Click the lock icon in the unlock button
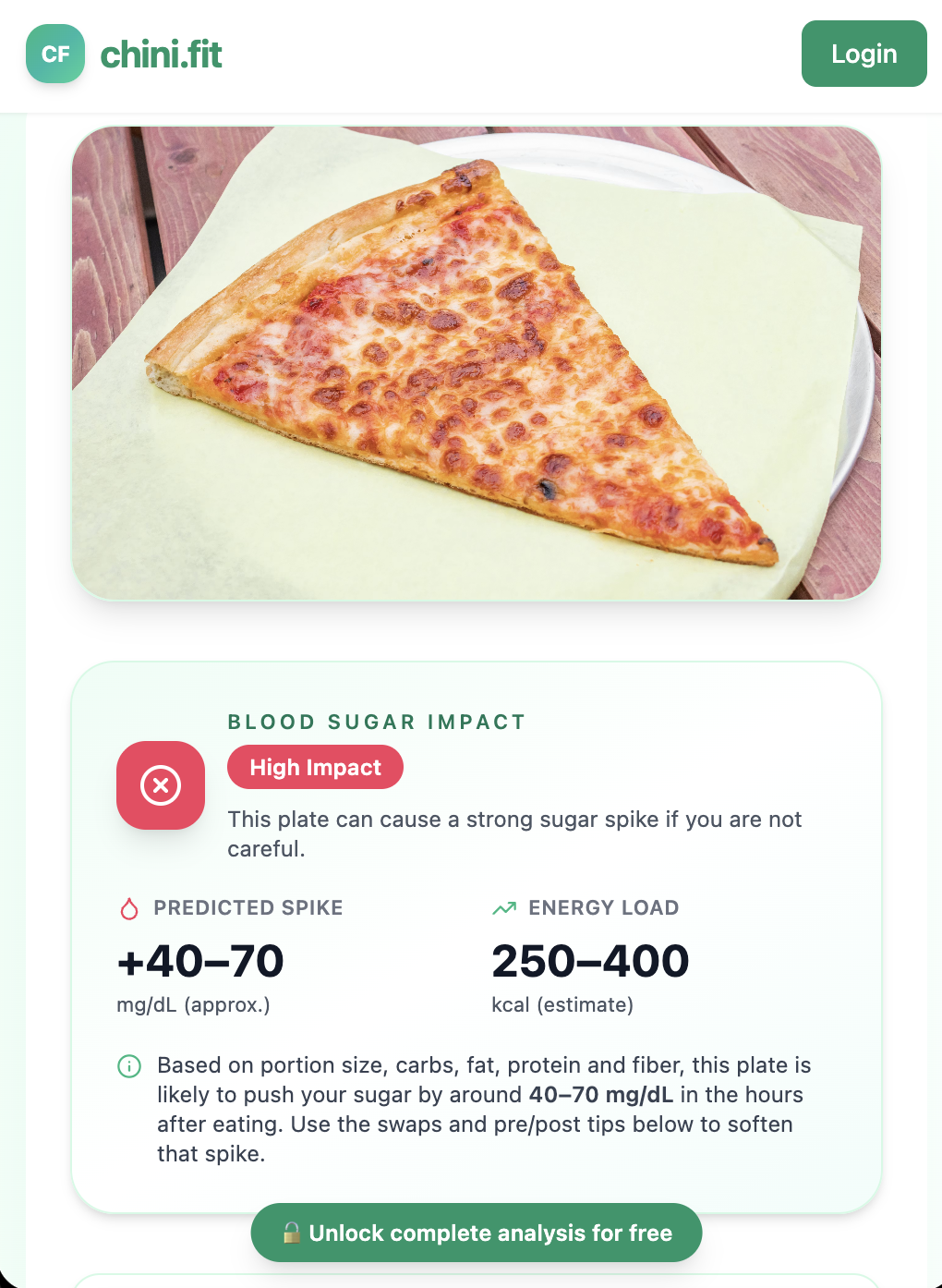The width and height of the screenshot is (942, 1288). coord(292,1233)
